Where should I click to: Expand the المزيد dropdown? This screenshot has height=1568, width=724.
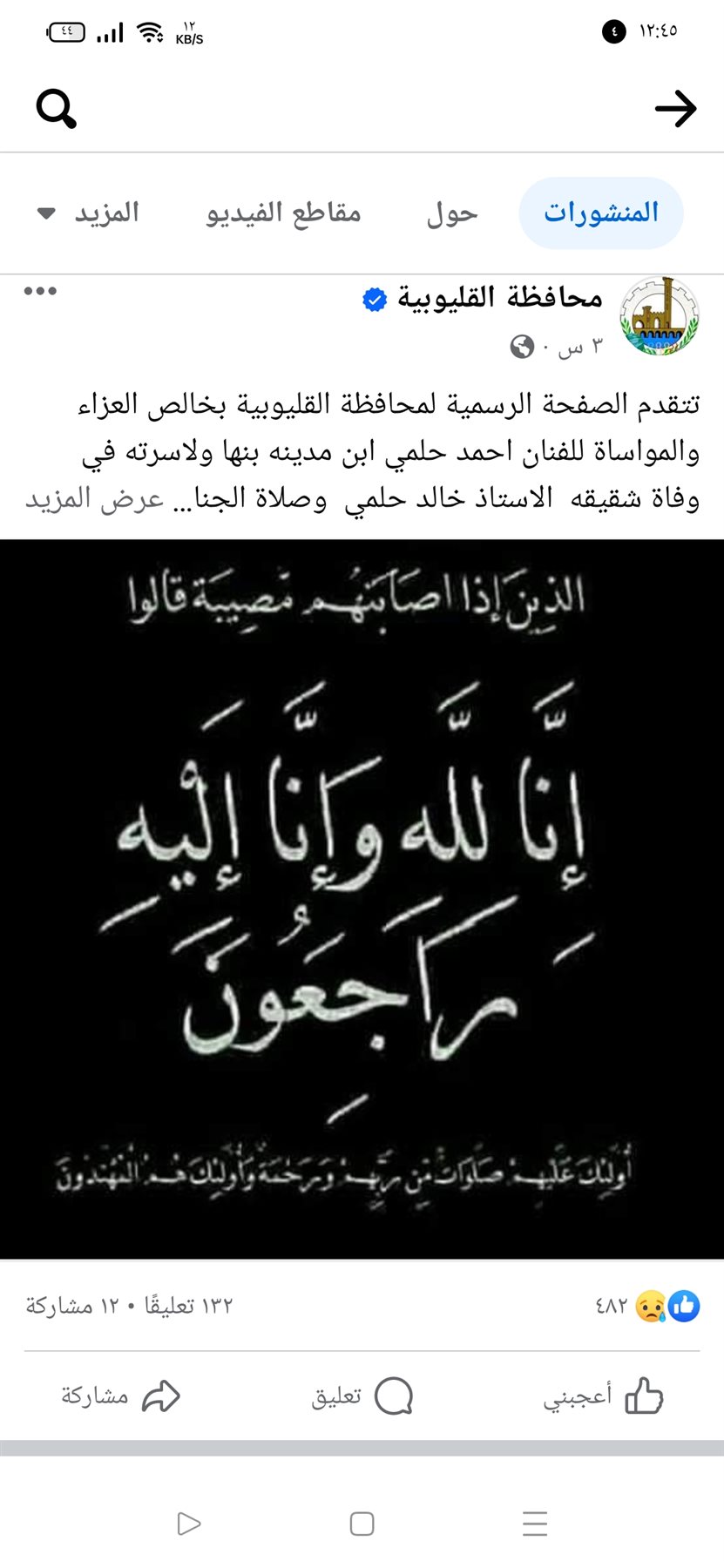89,213
